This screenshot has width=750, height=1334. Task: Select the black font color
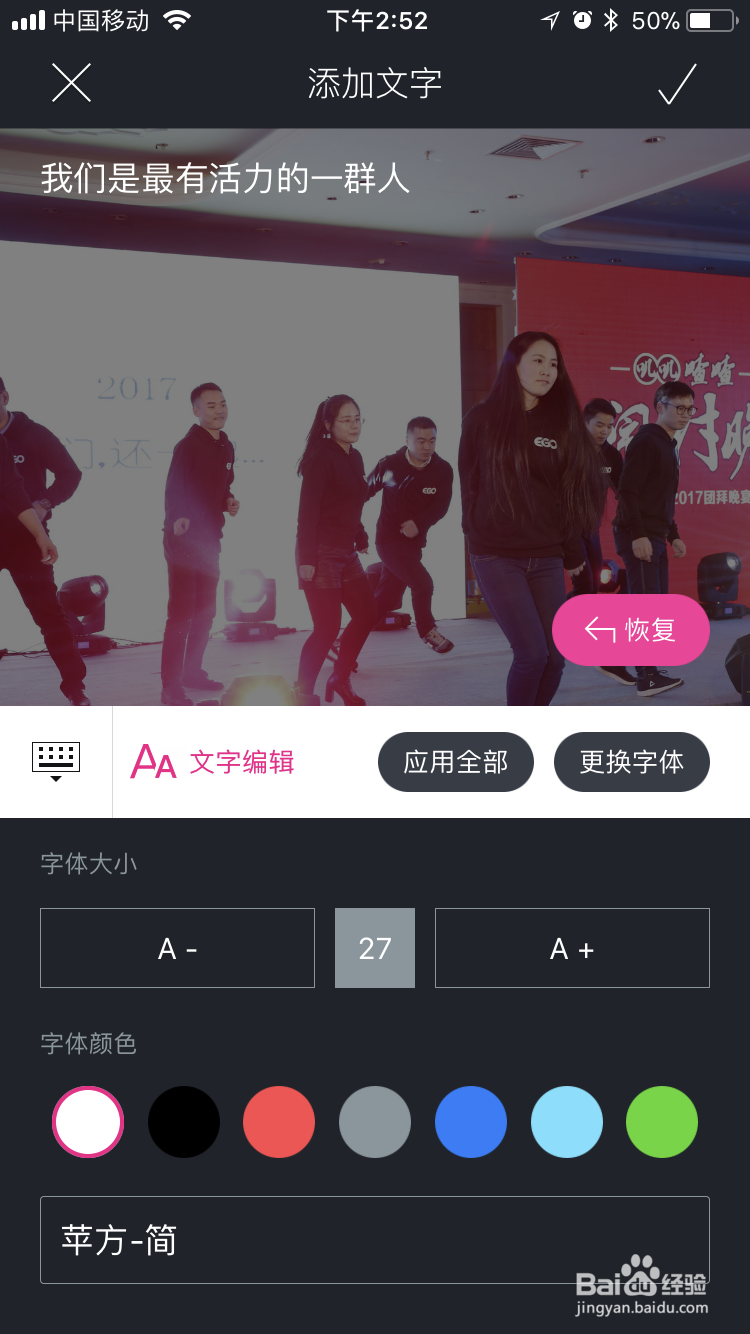[x=184, y=1122]
